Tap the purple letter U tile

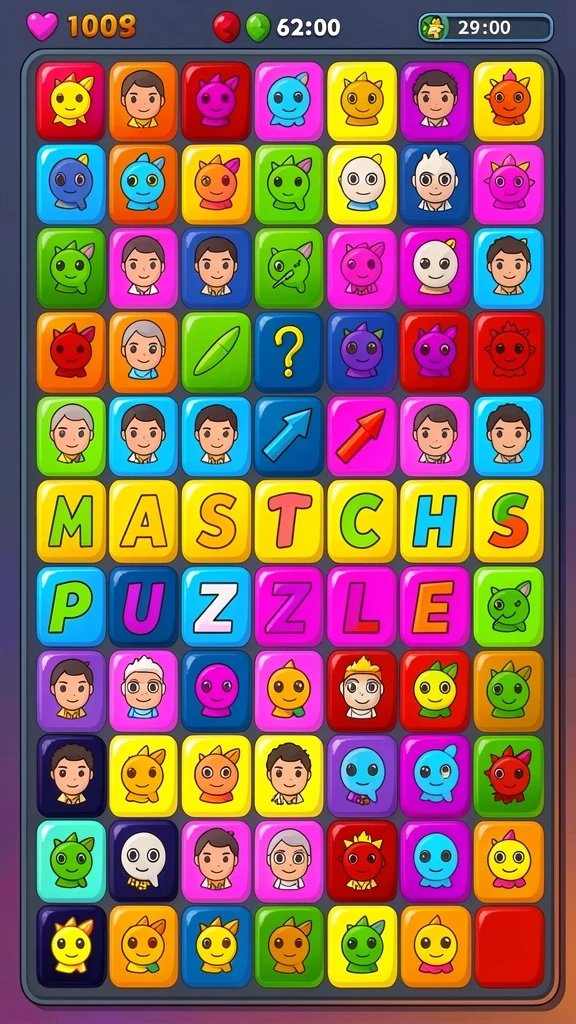(144, 607)
